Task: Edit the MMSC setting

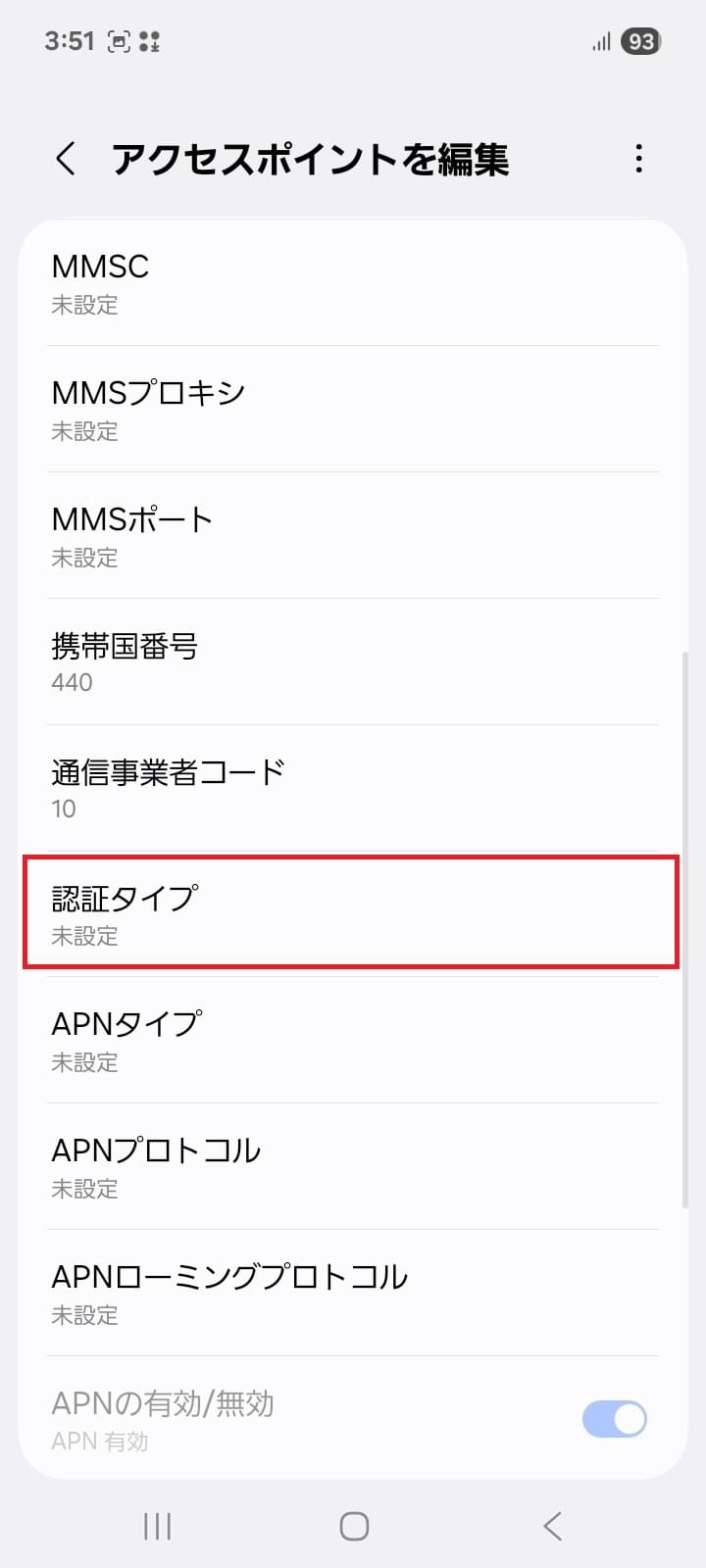Action: (x=353, y=283)
